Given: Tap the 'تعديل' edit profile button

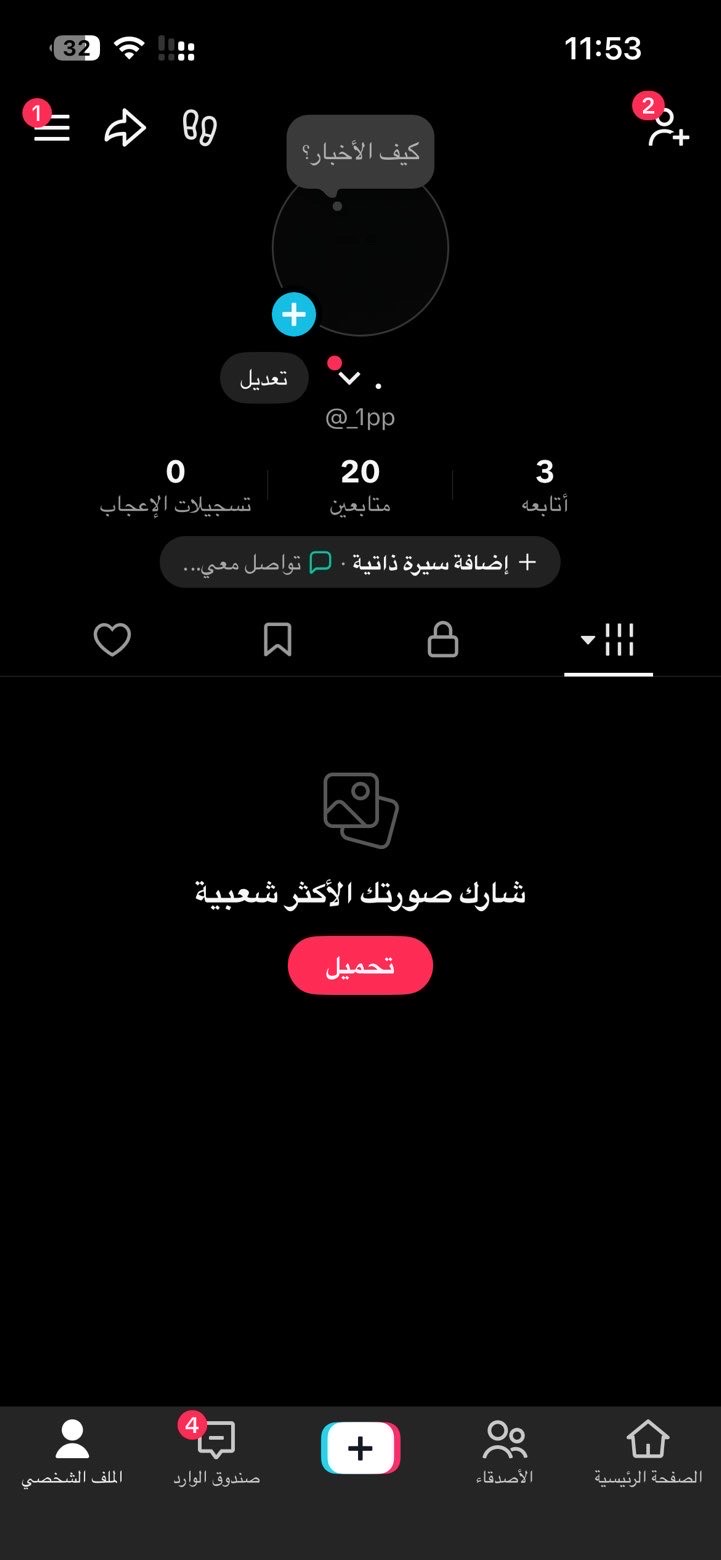Looking at the screenshot, I should [263, 378].
